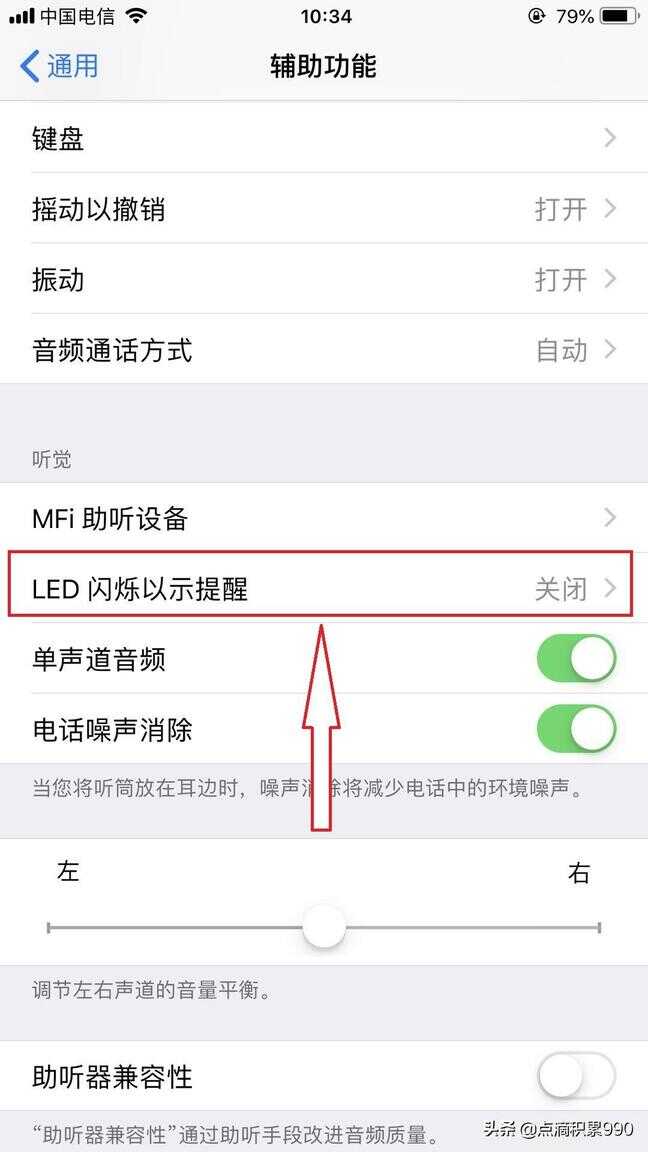Screen dimensions: 648x1152
Task: Disable 电话噪声消除 switch
Action: click(577, 729)
